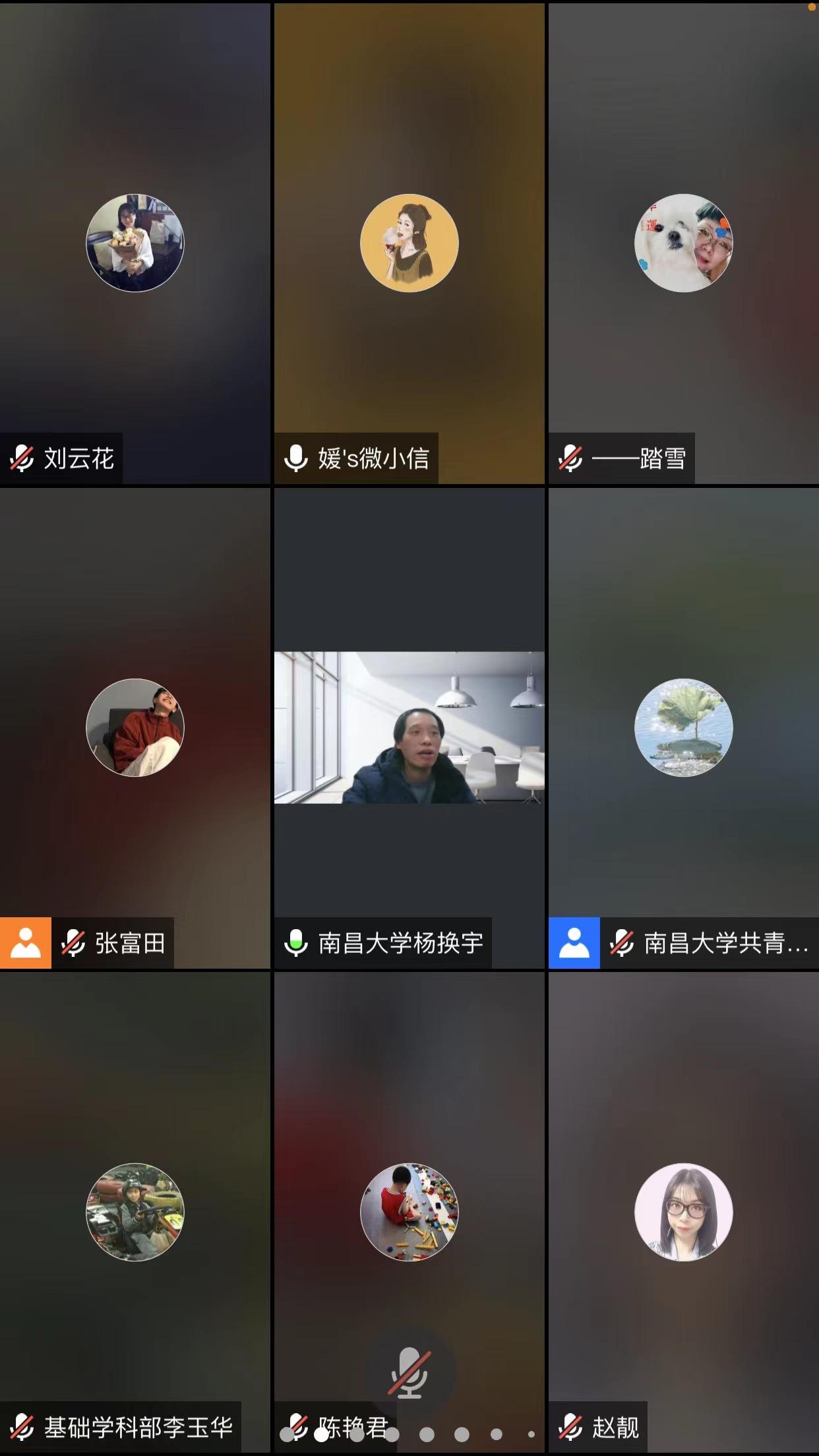Open 张富田's participant tile

135,727
